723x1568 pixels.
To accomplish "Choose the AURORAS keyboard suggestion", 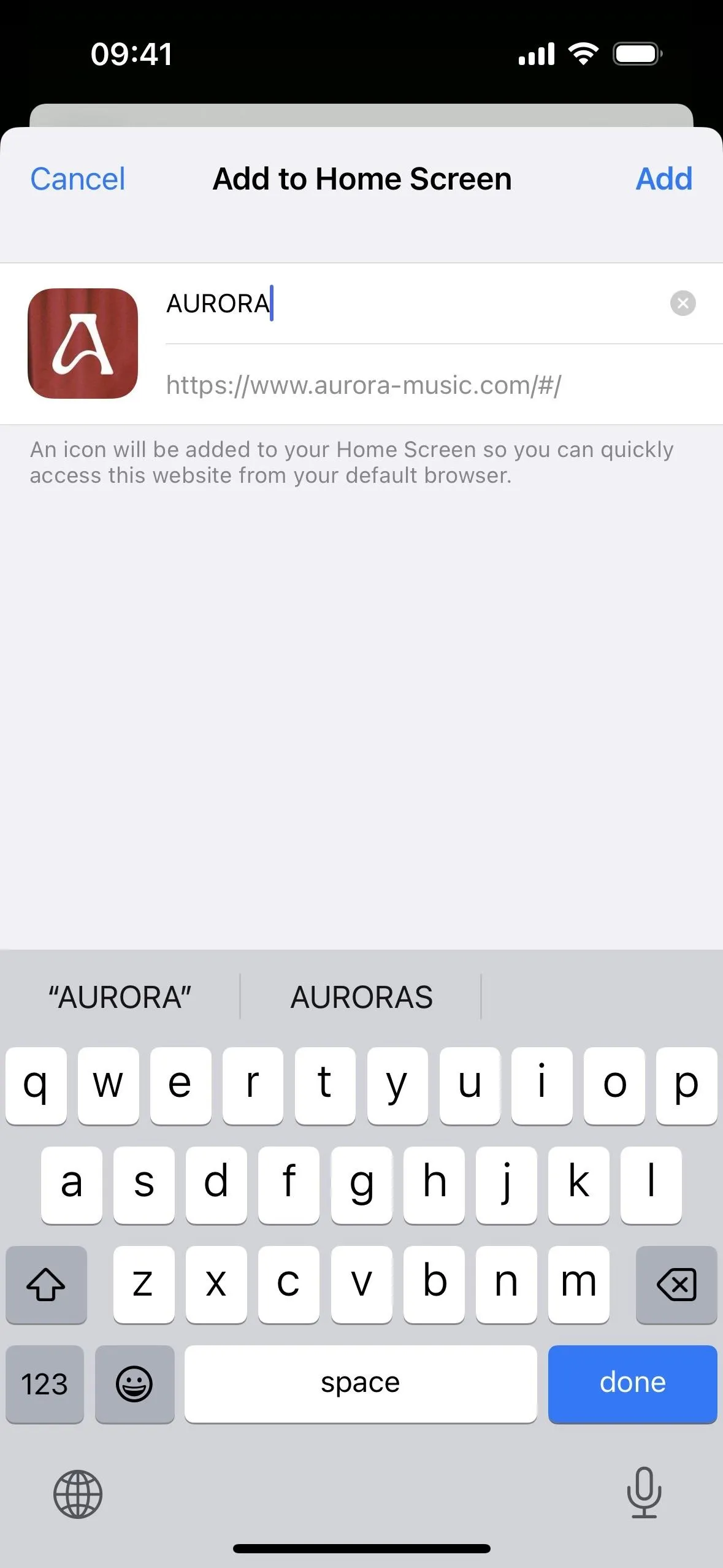I will tap(361, 997).
